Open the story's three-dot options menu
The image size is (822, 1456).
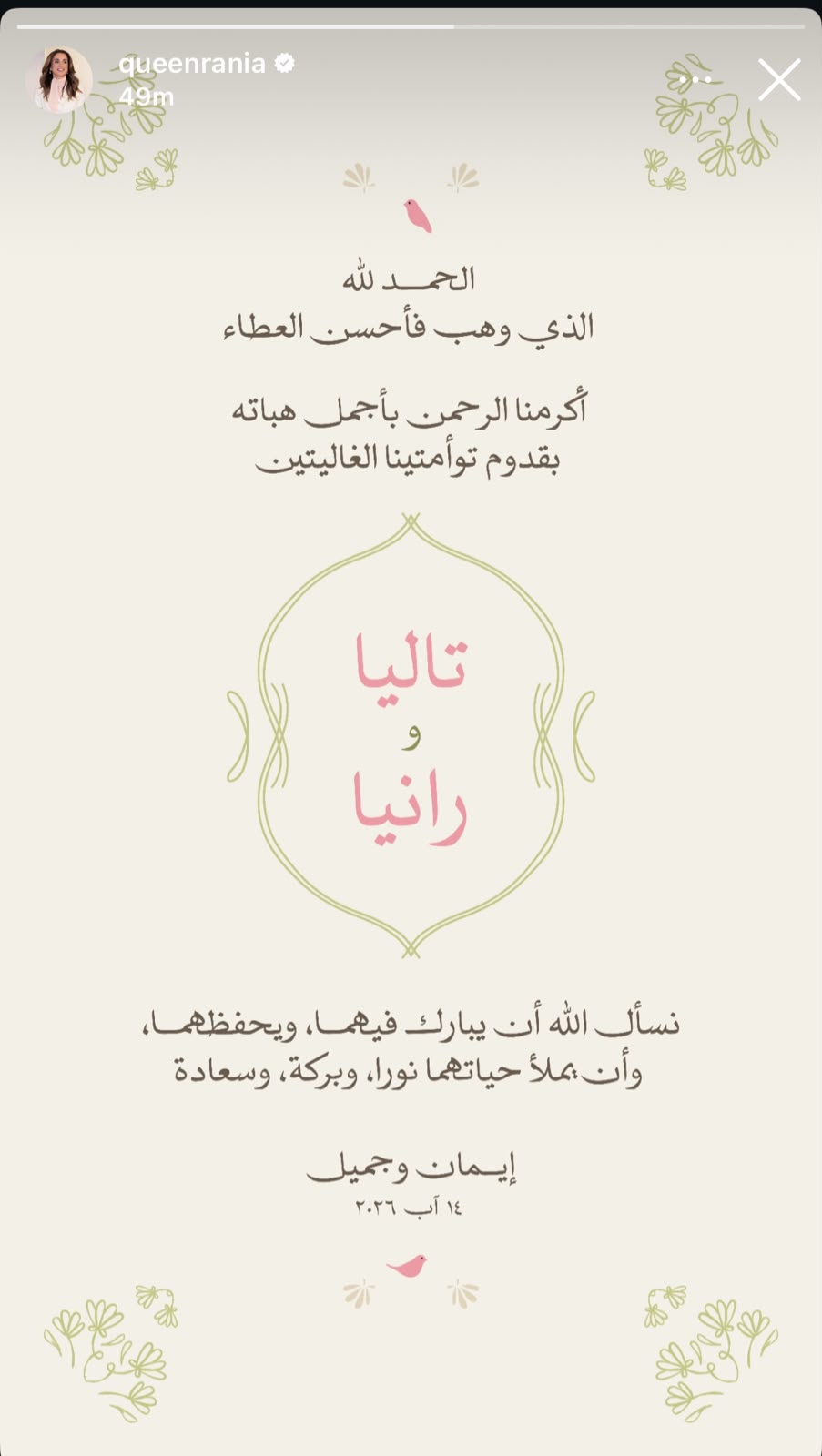tap(695, 80)
